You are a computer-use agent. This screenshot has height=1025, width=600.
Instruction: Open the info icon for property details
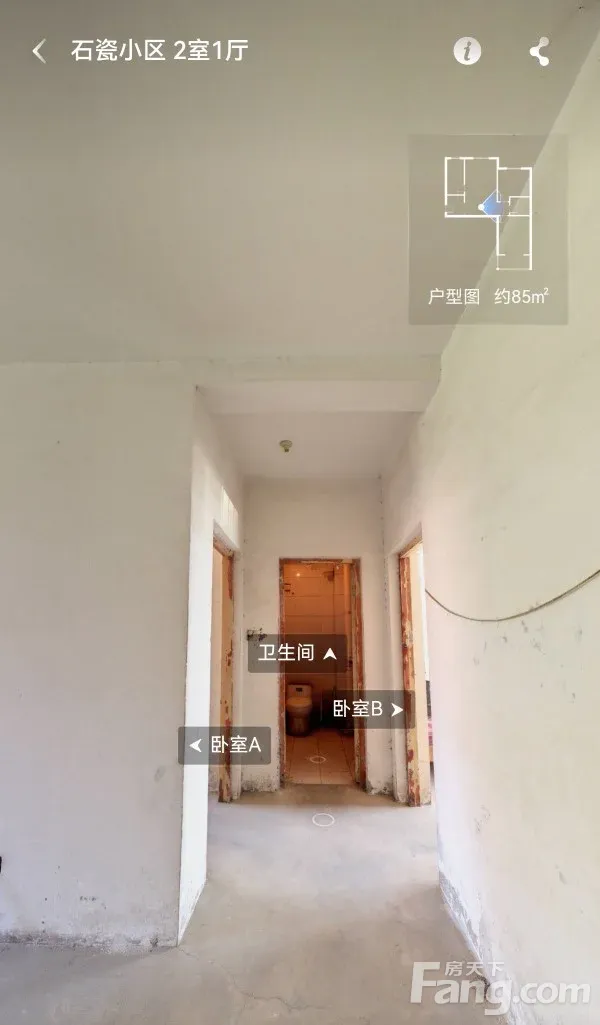coord(467,52)
